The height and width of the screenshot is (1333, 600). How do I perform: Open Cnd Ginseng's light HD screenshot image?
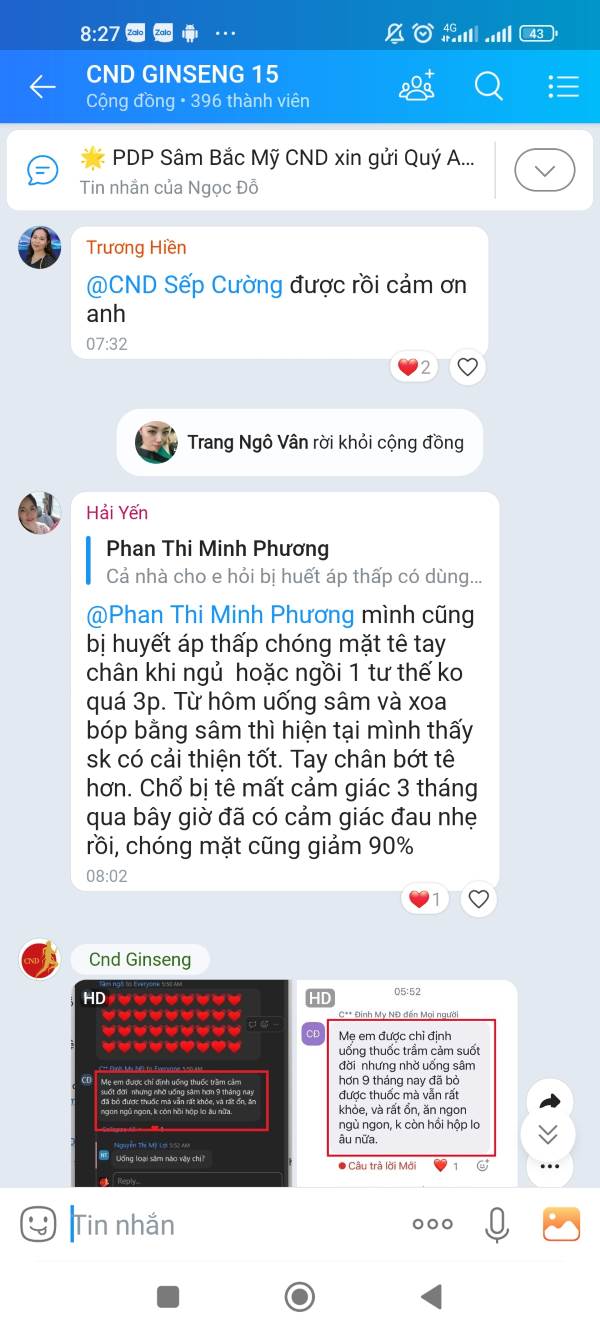407,1083
